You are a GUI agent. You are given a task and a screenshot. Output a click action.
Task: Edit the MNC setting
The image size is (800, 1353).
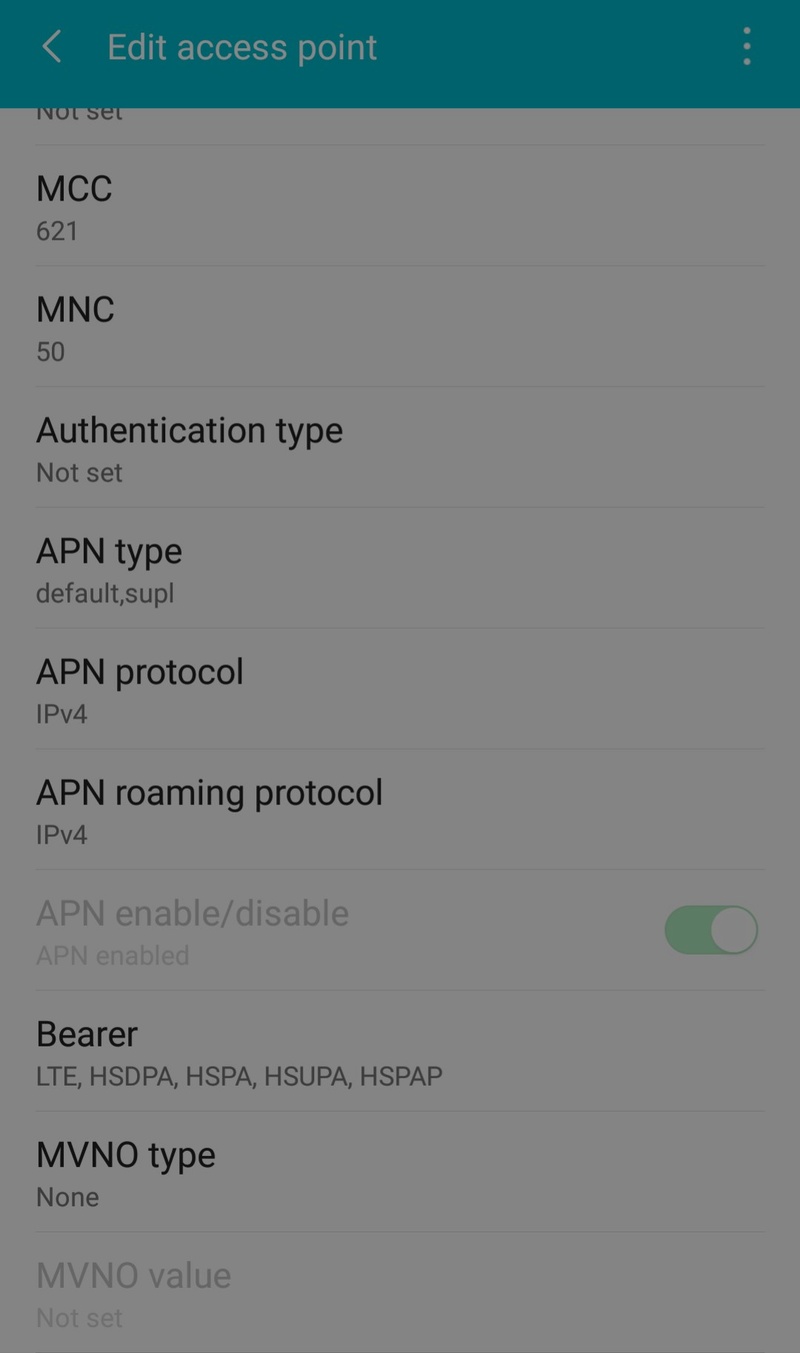(x=400, y=327)
